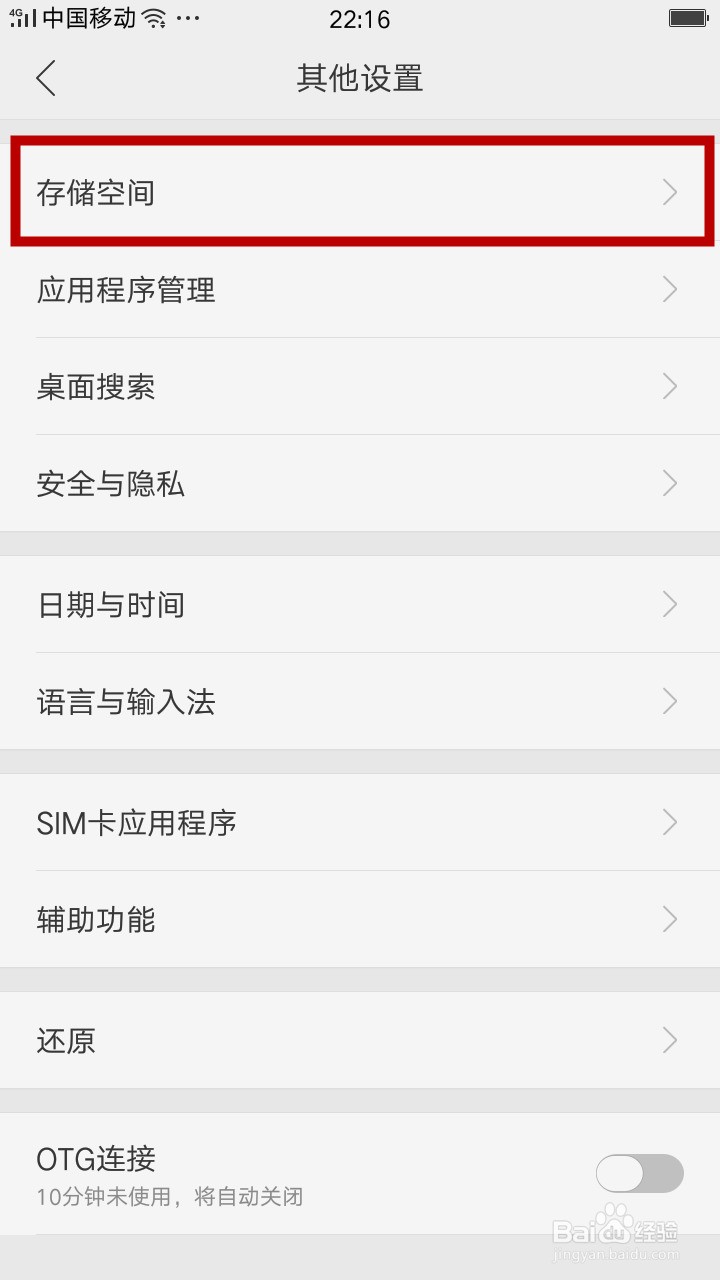Screen dimensions: 720x1280
Task: Tap the clock showing 22:16
Action: [x=360, y=17]
